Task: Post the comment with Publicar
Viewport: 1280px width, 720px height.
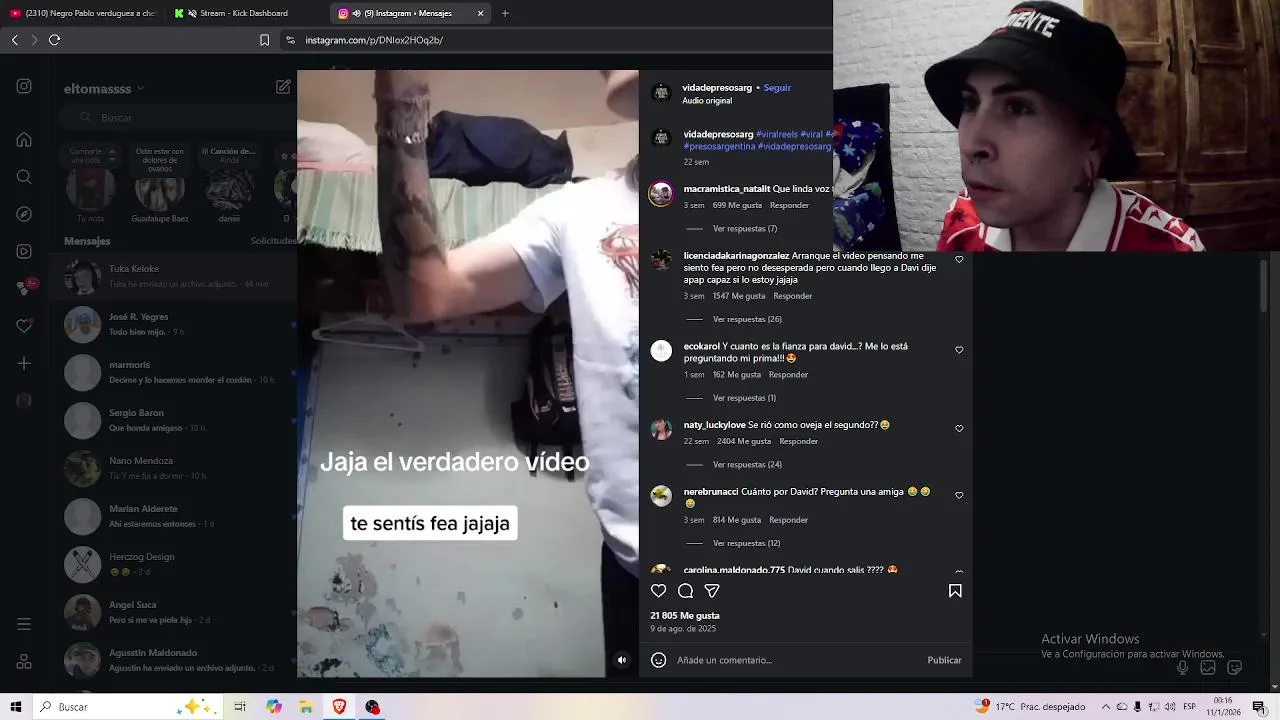Action: (x=944, y=660)
